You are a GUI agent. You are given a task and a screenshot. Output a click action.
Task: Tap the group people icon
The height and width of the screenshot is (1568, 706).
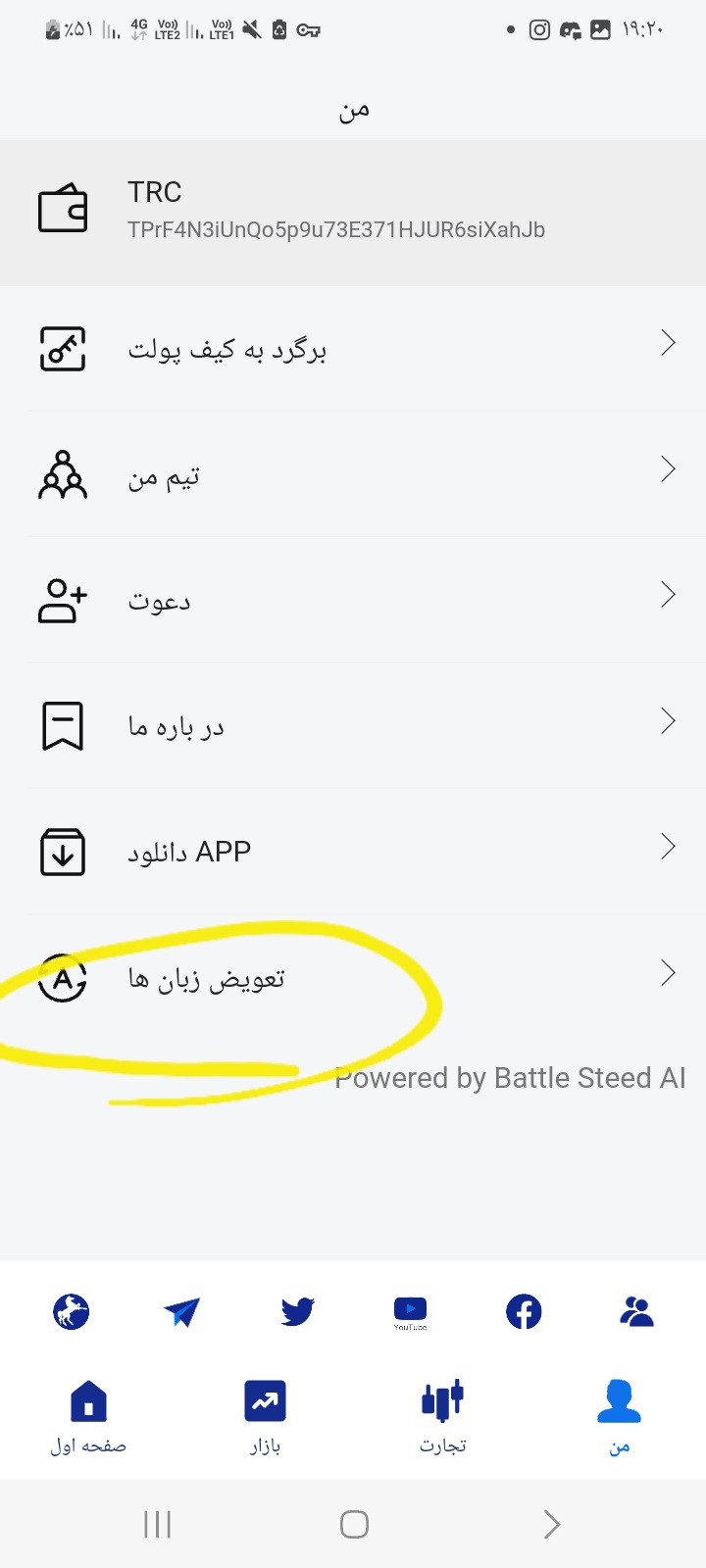[636, 1311]
